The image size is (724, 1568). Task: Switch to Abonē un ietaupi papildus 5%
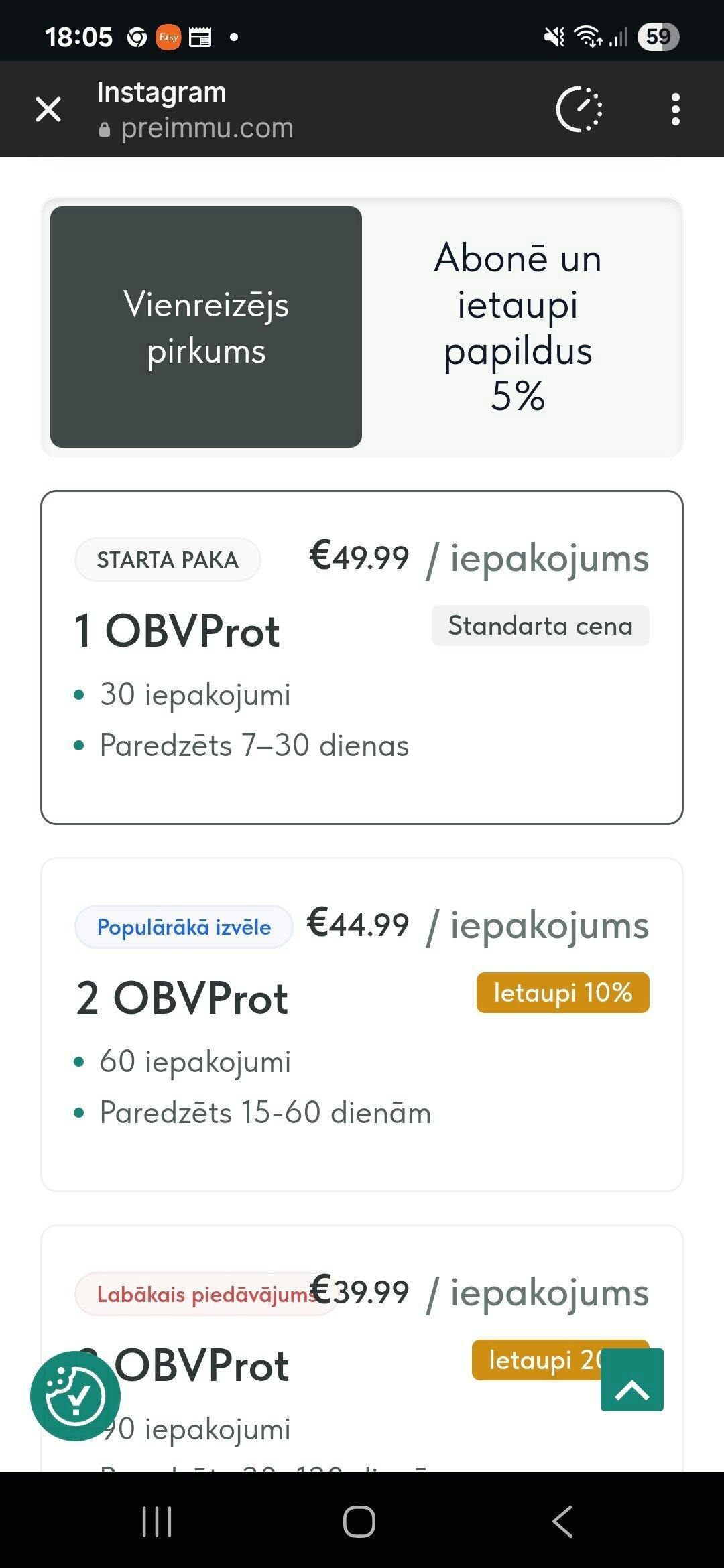518,327
